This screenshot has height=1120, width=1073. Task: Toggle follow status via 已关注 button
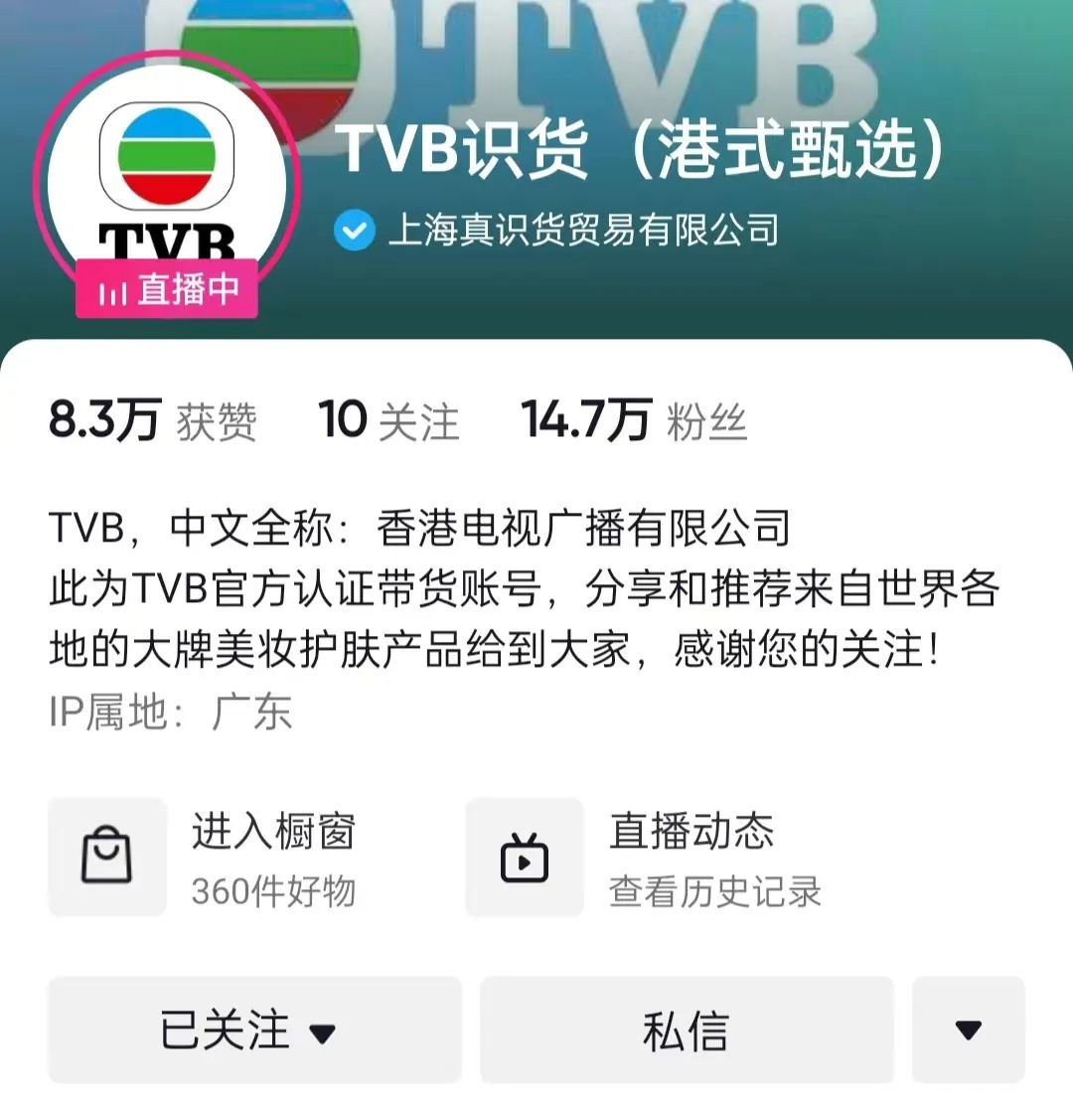[253, 1032]
